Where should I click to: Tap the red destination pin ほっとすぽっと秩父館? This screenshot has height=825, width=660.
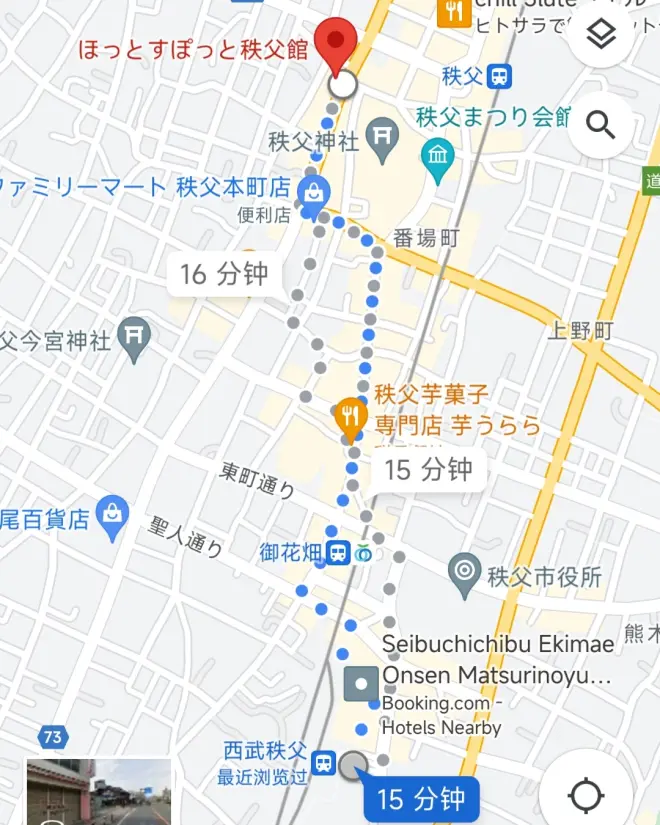[x=335, y=42]
